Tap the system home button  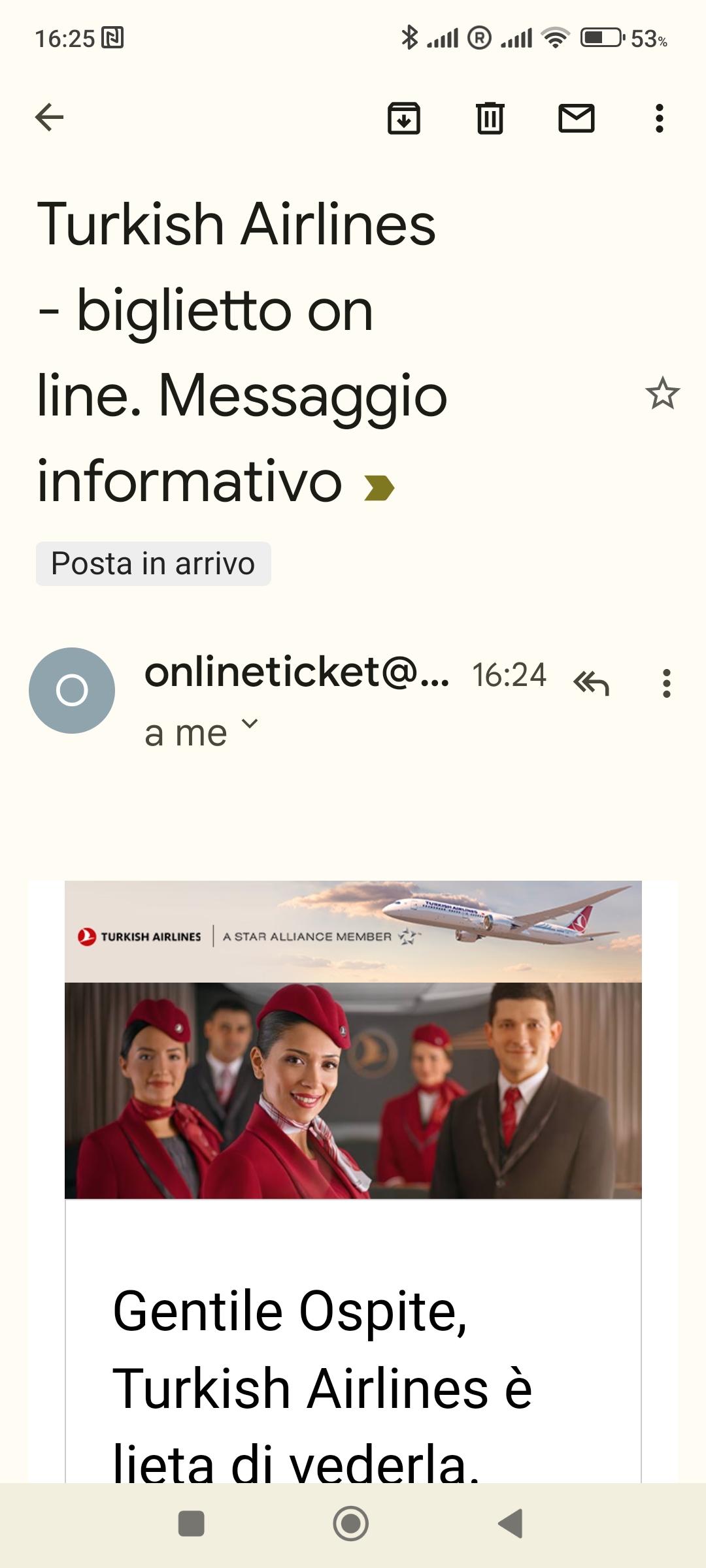tap(351, 1524)
